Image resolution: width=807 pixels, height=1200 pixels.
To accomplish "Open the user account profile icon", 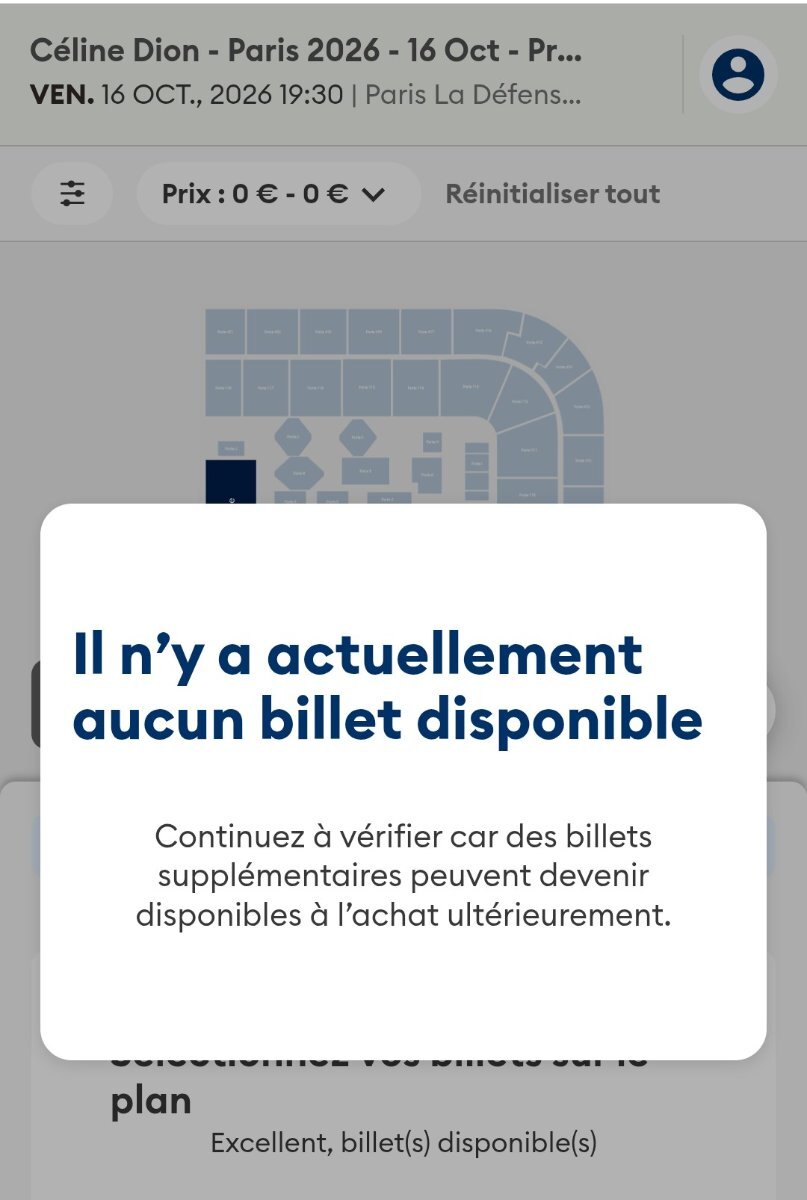I will [738, 74].
